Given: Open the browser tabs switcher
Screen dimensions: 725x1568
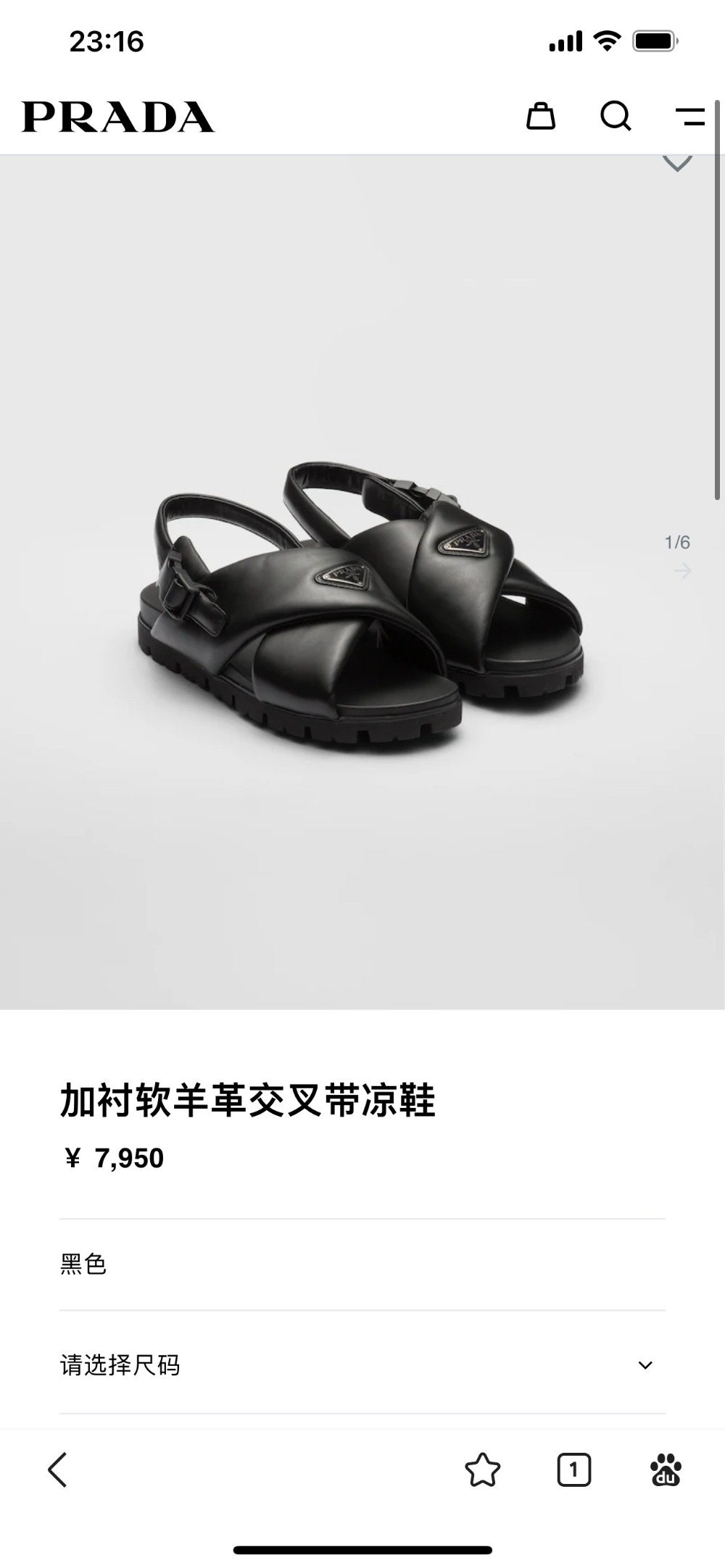Looking at the screenshot, I should point(573,1470).
